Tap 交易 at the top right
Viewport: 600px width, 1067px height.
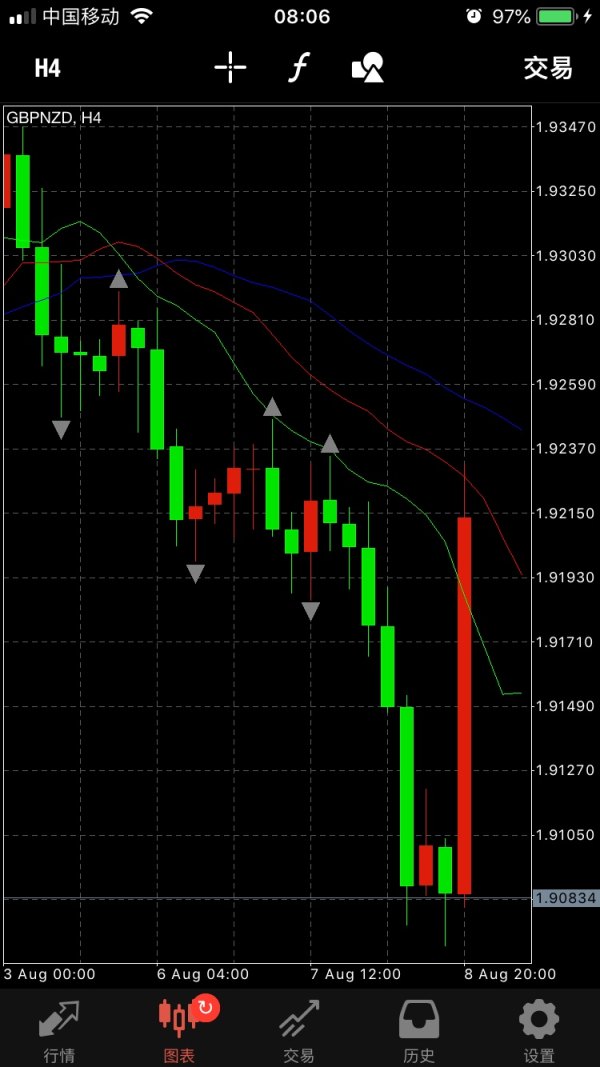coord(548,68)
